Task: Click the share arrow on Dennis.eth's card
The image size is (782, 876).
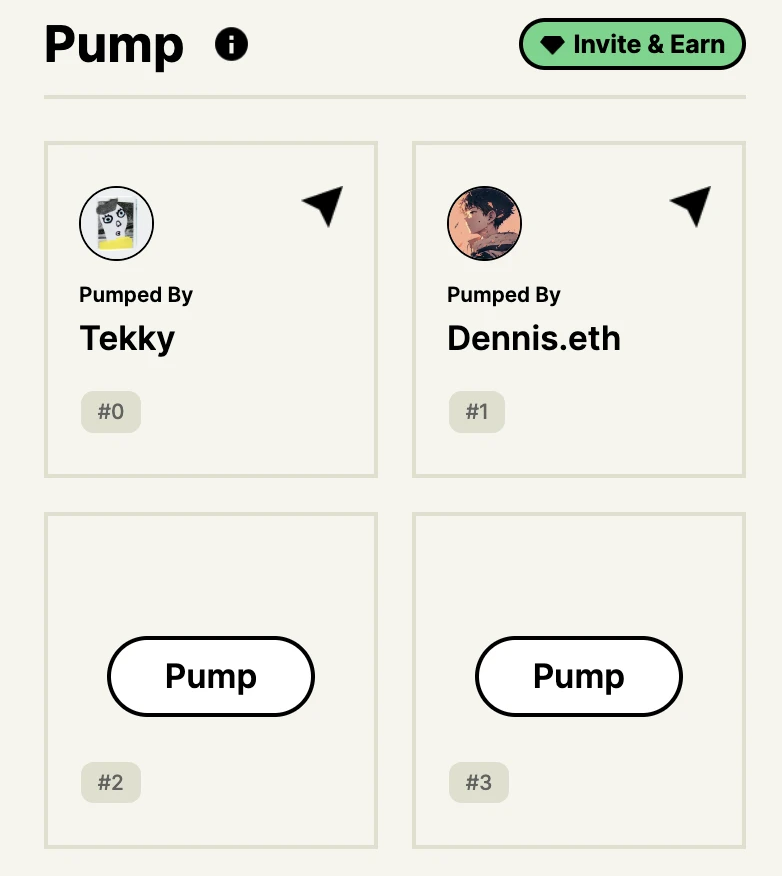Action: pos(689,207)
